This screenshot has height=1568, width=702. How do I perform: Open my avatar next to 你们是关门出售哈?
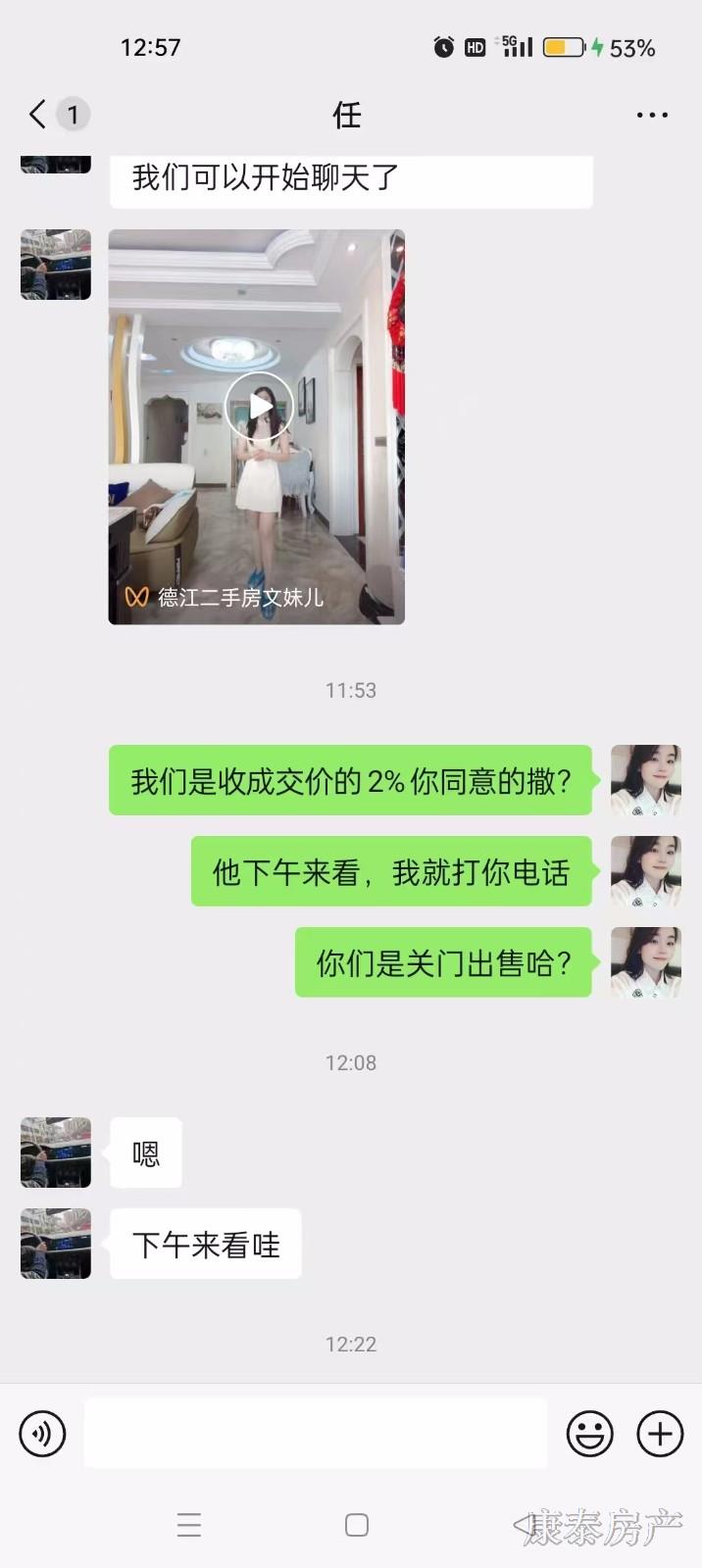click(645, 962)
